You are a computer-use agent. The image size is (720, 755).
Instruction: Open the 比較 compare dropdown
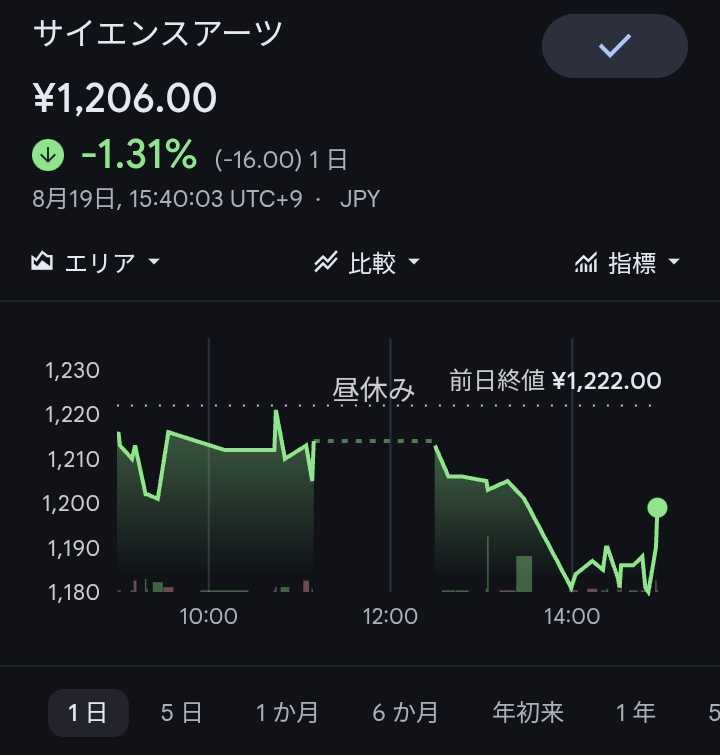point(367,262)
